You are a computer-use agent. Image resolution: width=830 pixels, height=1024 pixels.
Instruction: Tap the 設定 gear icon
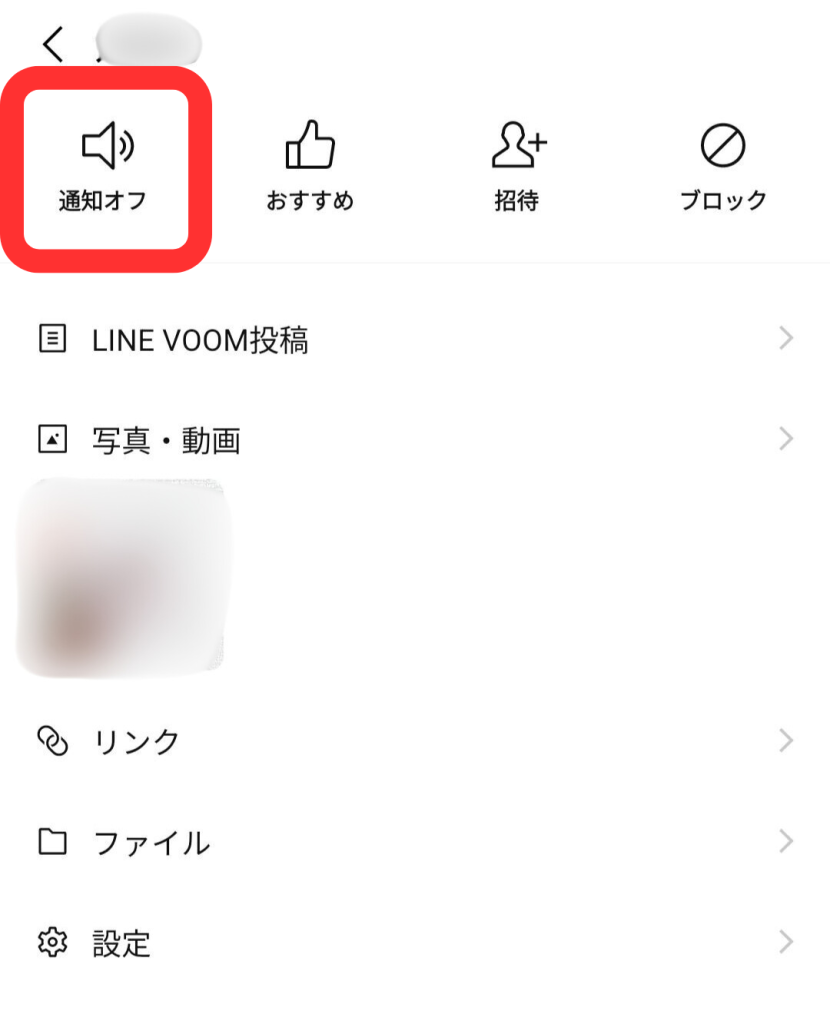tap(50, 941)
